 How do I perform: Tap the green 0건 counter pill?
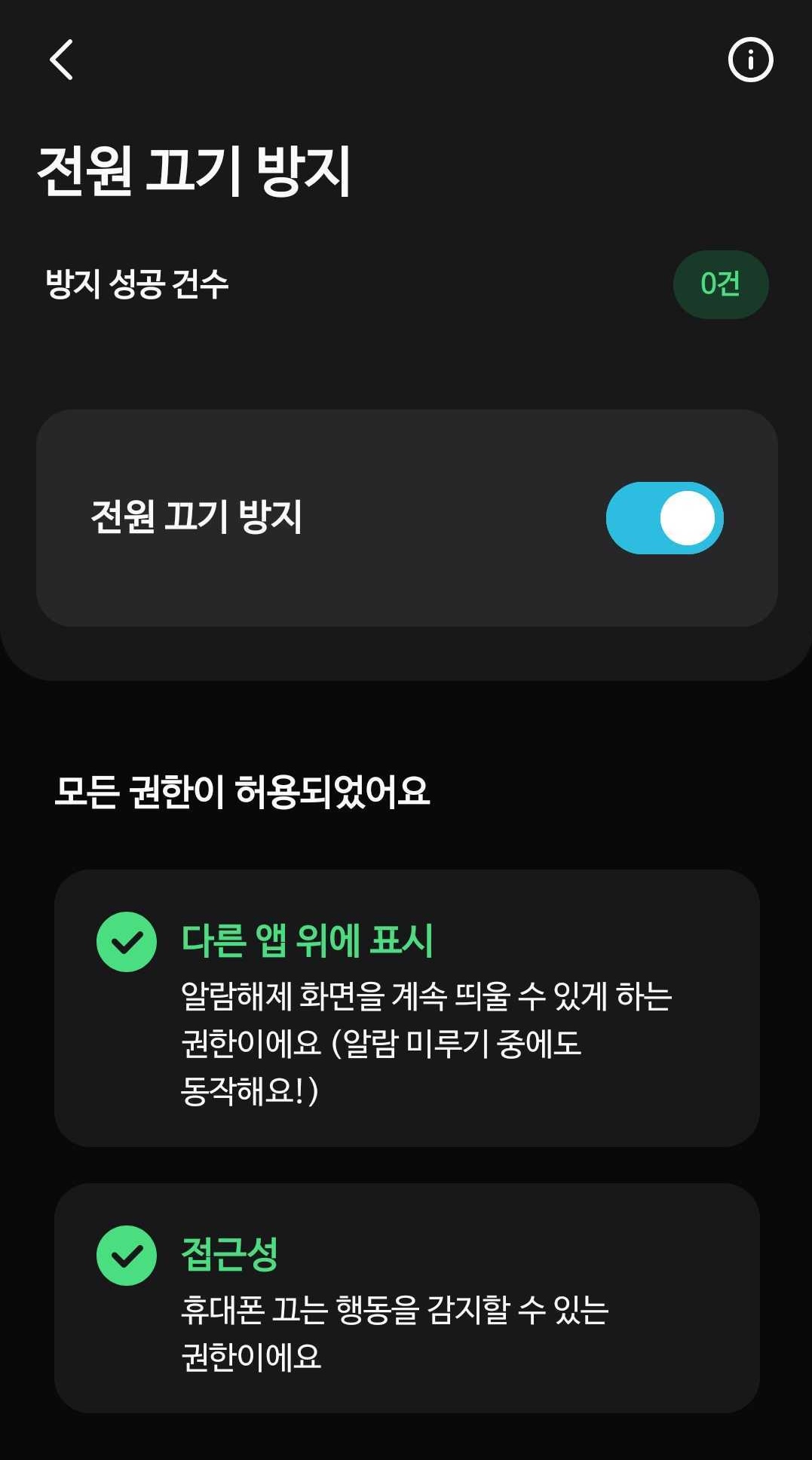click(x=721, y=284)
